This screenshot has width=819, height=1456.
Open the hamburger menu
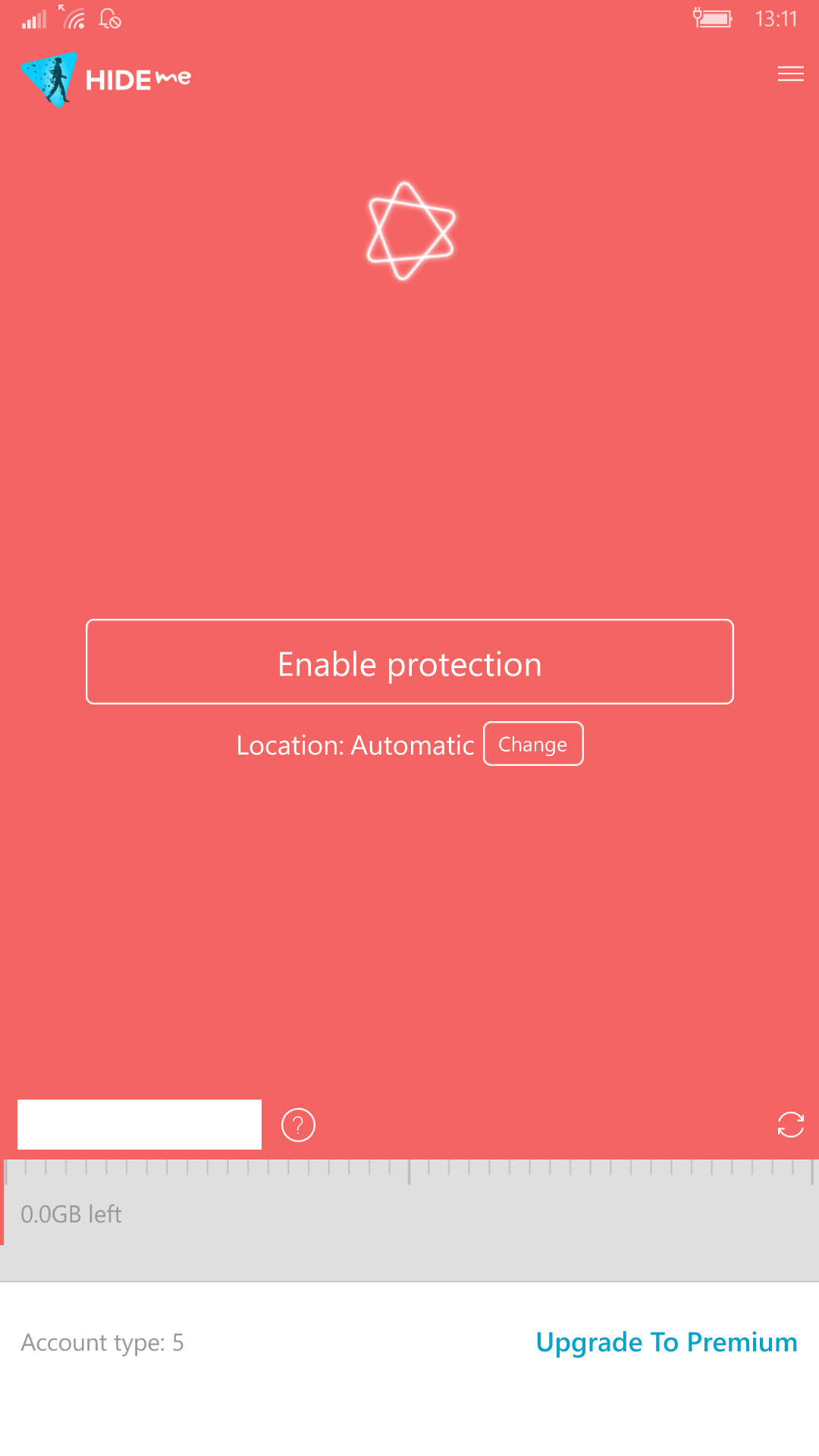pyautogui.click(x=790, y=74)
